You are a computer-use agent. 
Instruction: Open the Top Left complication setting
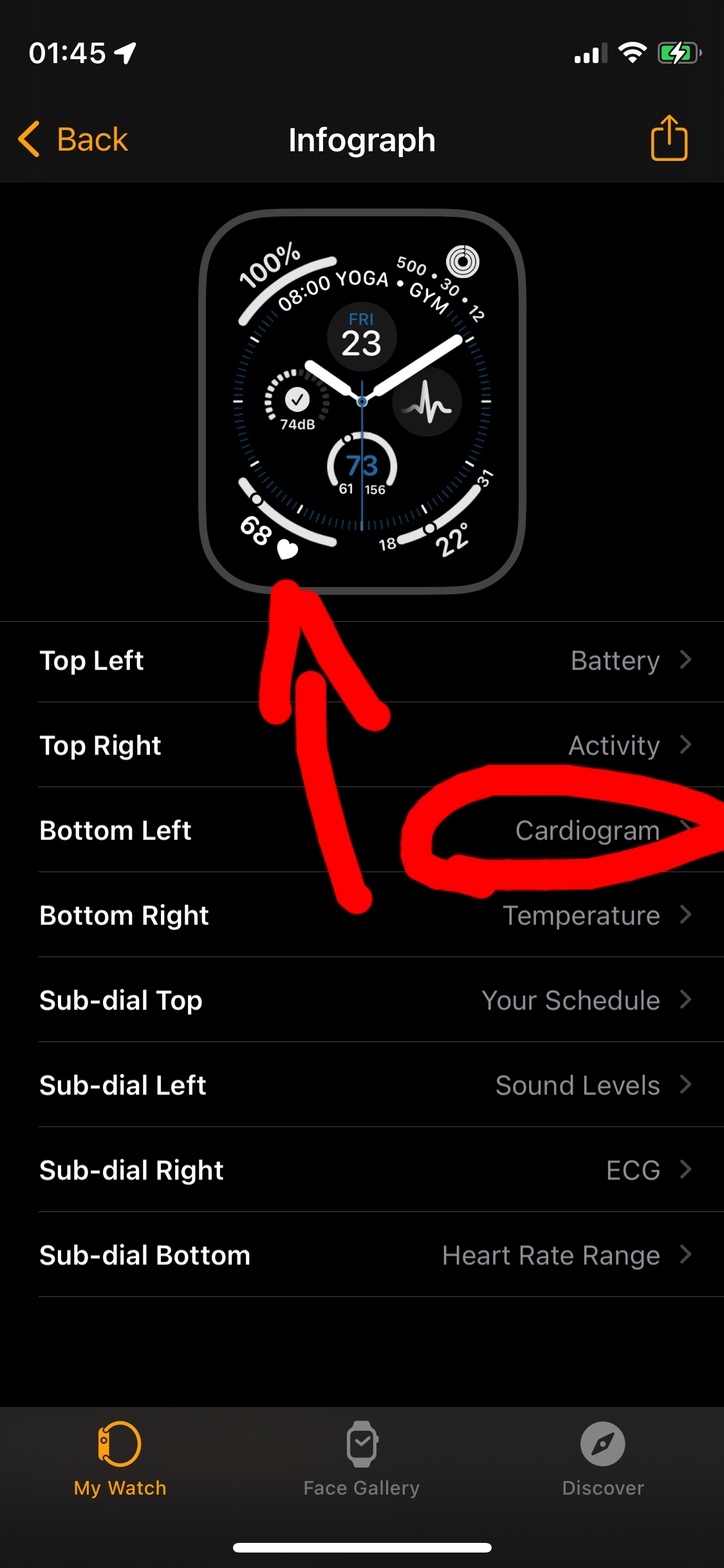point(362,660)
